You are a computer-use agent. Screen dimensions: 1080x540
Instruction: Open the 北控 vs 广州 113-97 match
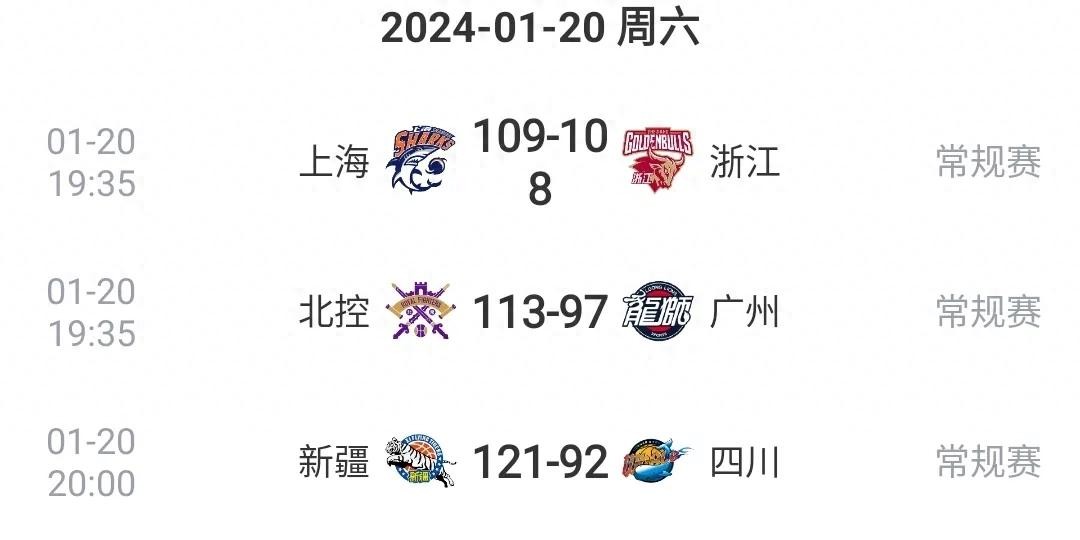click(540, 313)
